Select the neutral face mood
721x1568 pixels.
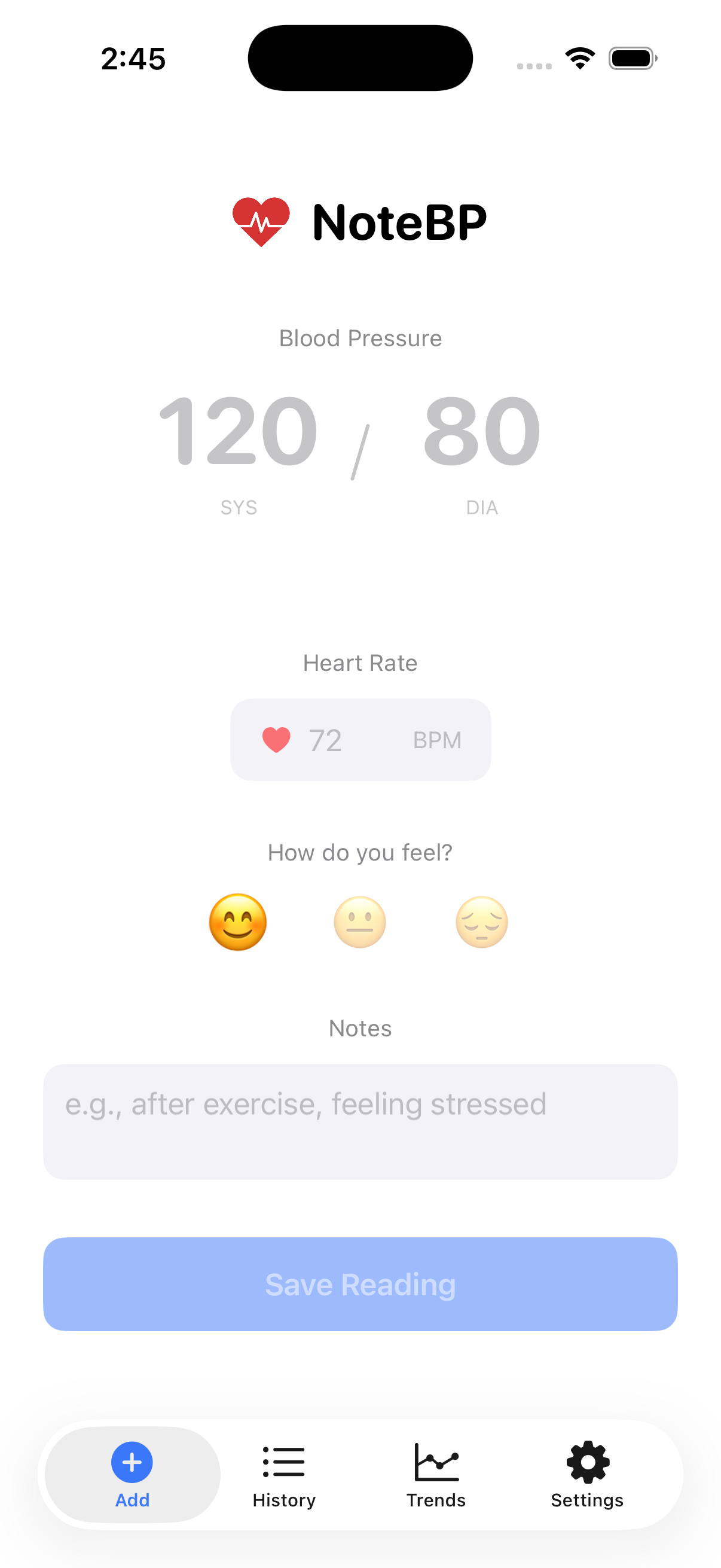point(360,922)
